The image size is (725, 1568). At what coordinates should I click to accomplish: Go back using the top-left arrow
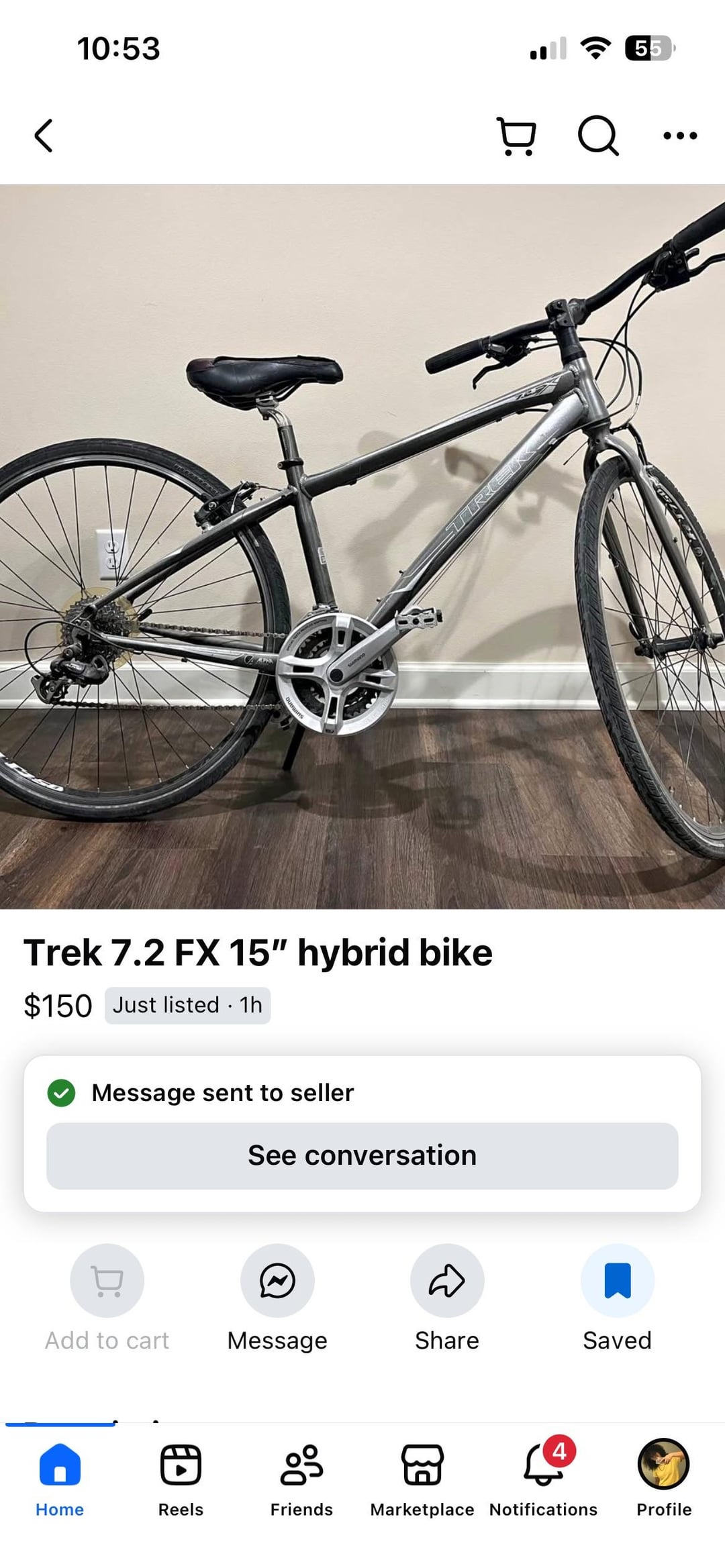click(44, 136)
